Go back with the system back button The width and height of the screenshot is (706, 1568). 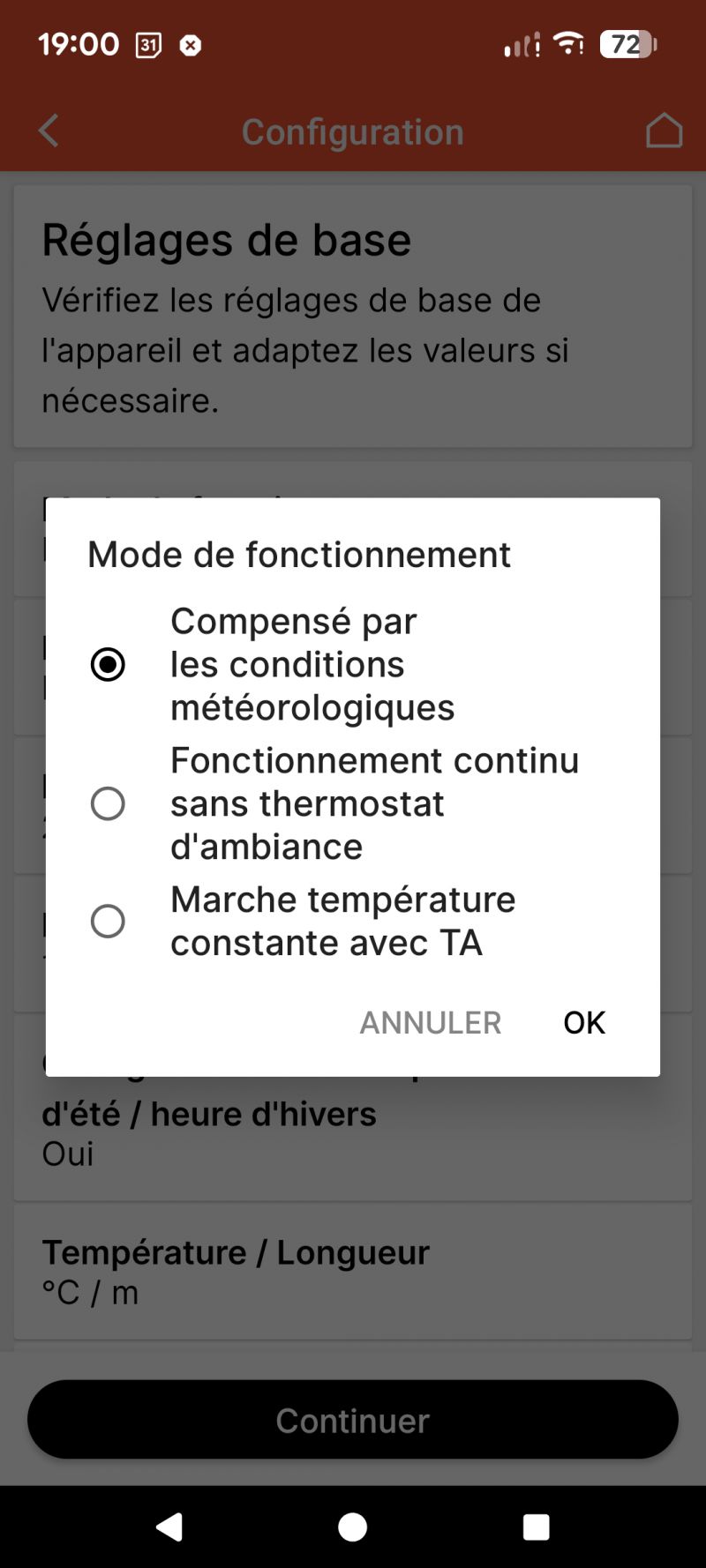click(x=169, y=1527)
